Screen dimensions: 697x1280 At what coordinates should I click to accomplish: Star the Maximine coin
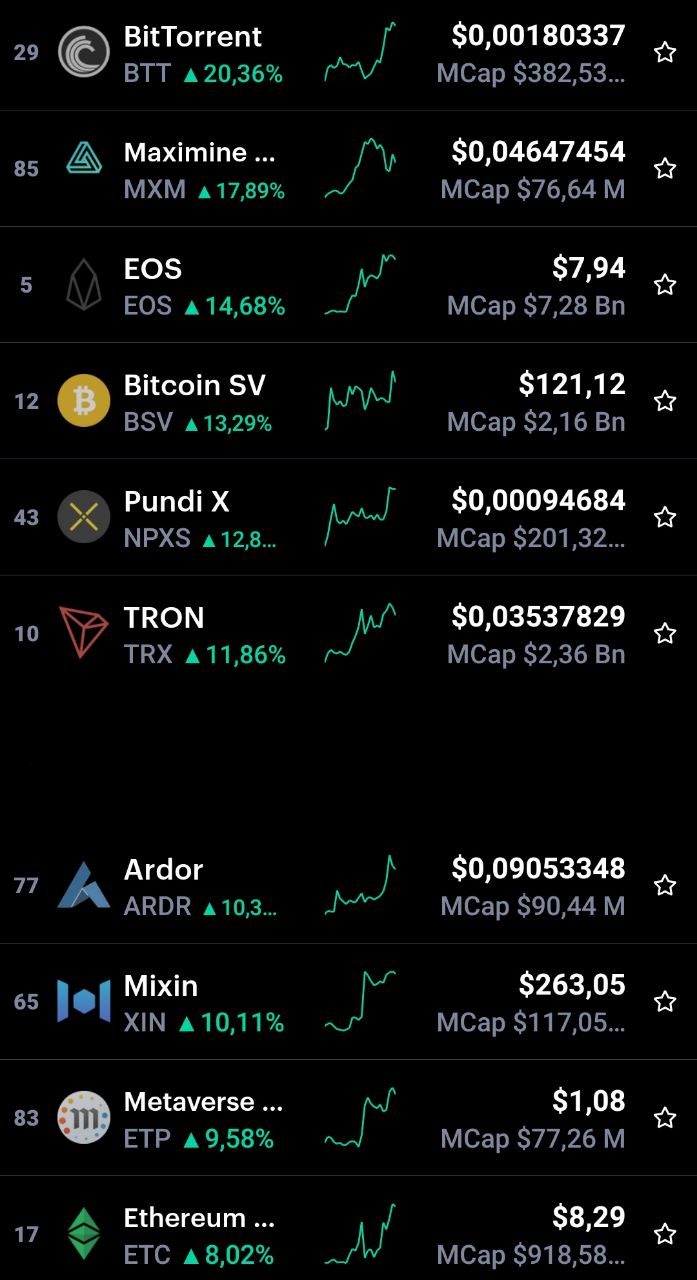pyautogui.click(x=665, y=168)
